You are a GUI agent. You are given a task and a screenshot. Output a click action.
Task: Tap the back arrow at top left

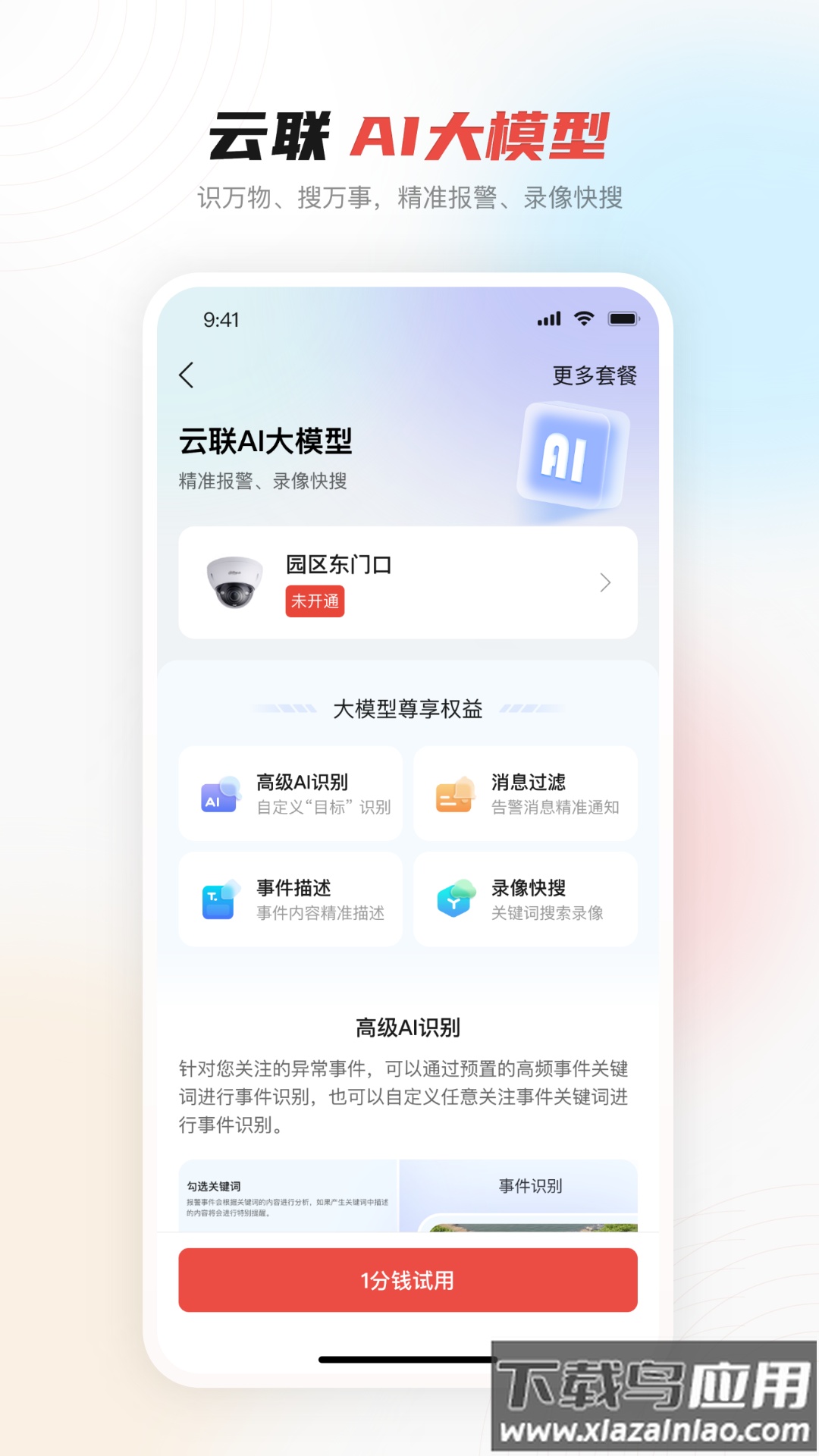(x=187, y=375)
